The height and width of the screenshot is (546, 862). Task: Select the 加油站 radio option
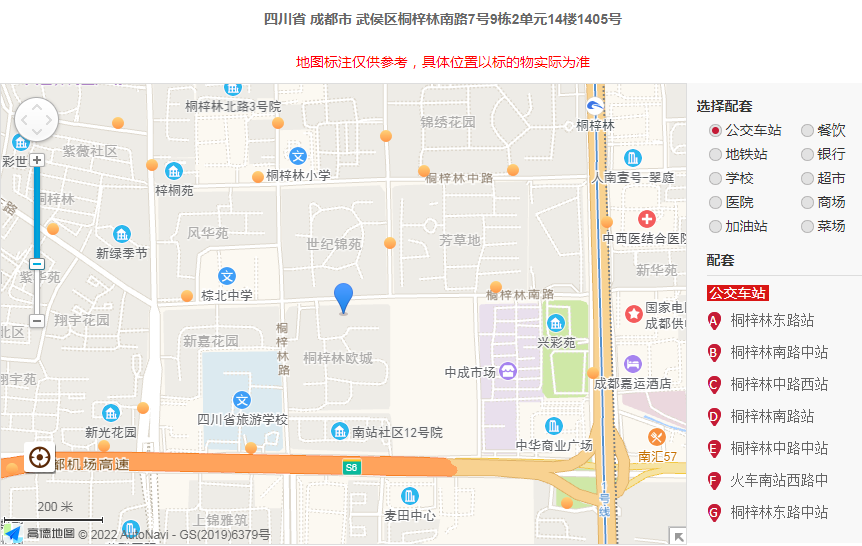[x=716, y=226]
